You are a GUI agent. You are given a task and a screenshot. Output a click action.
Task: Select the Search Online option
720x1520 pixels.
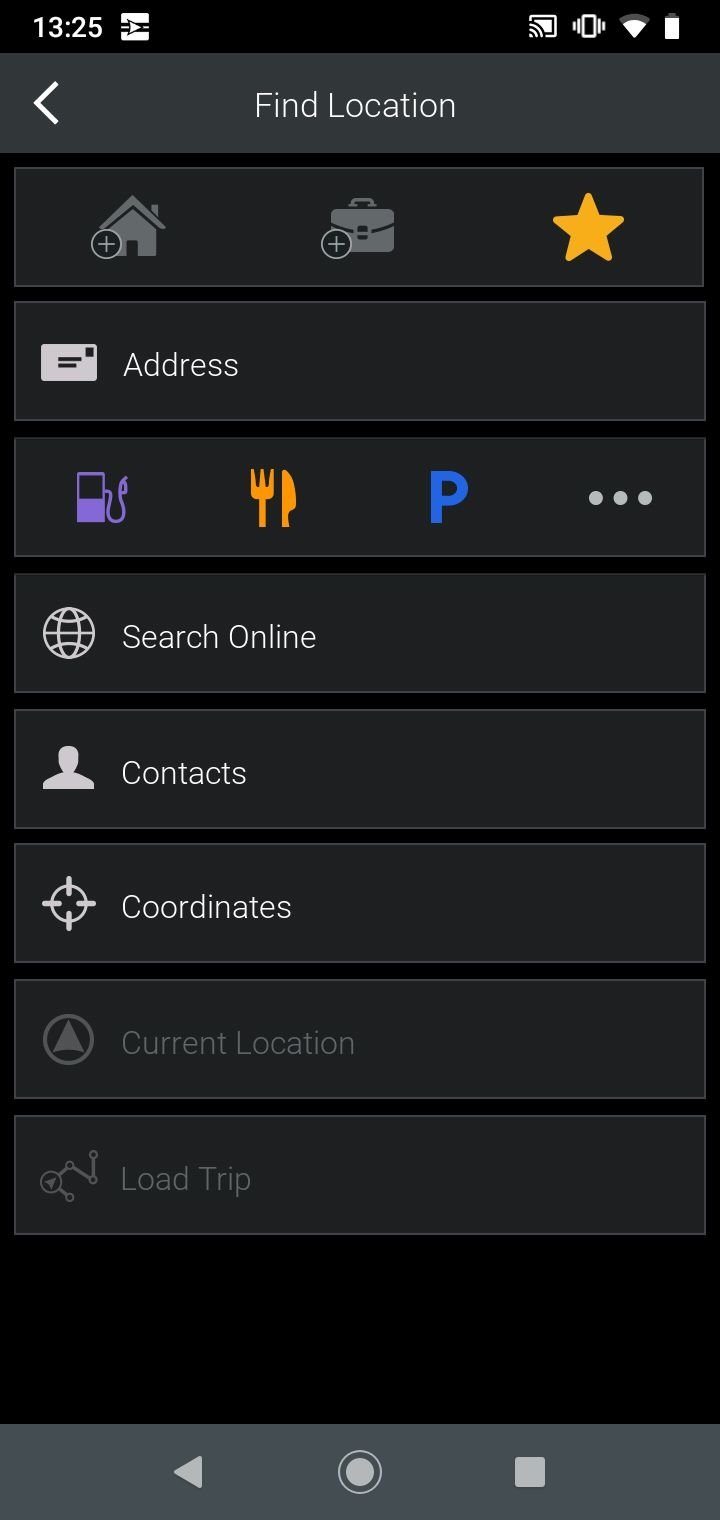(x=360, y=635)
